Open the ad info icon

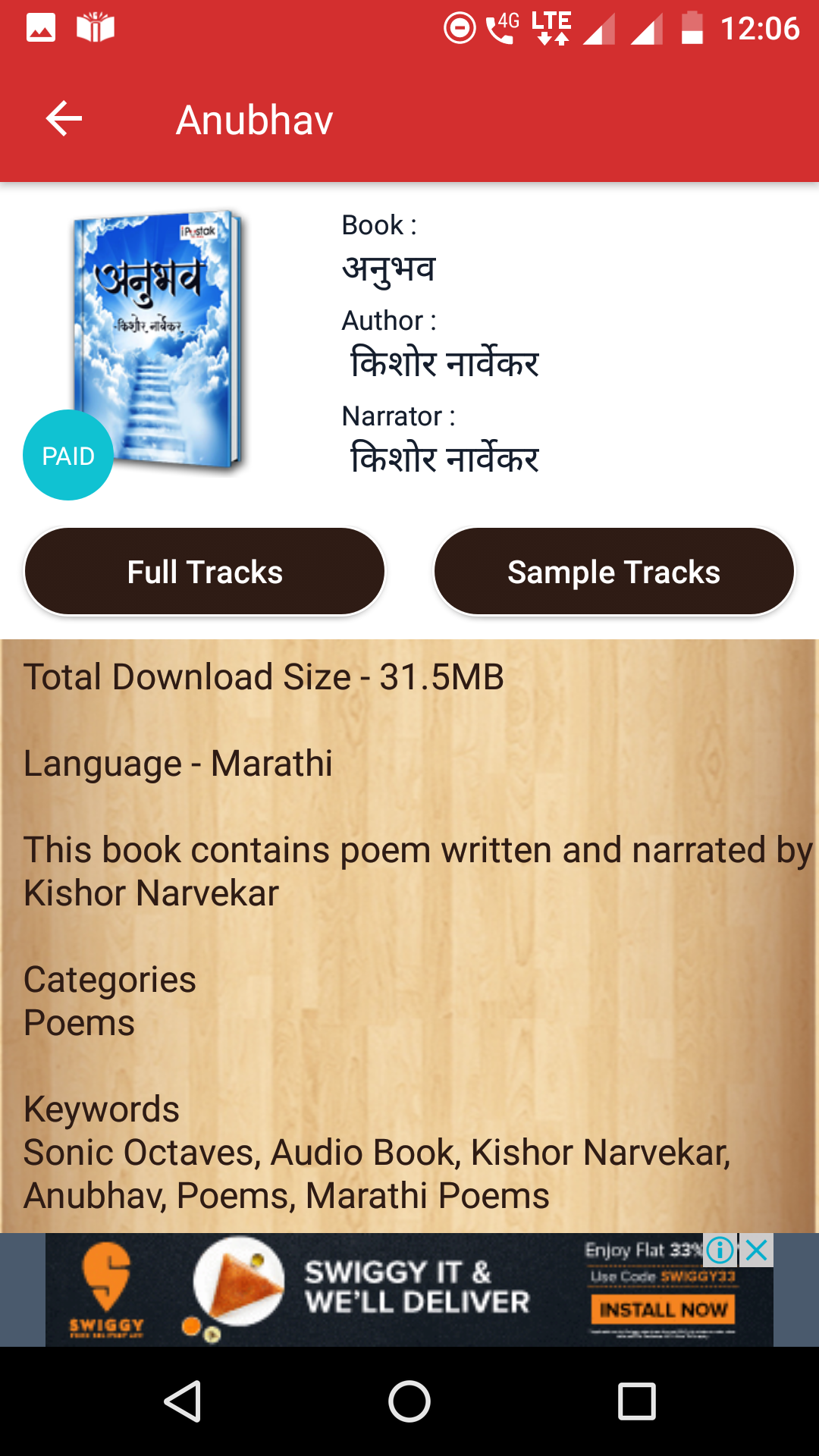click(720, 1250)
